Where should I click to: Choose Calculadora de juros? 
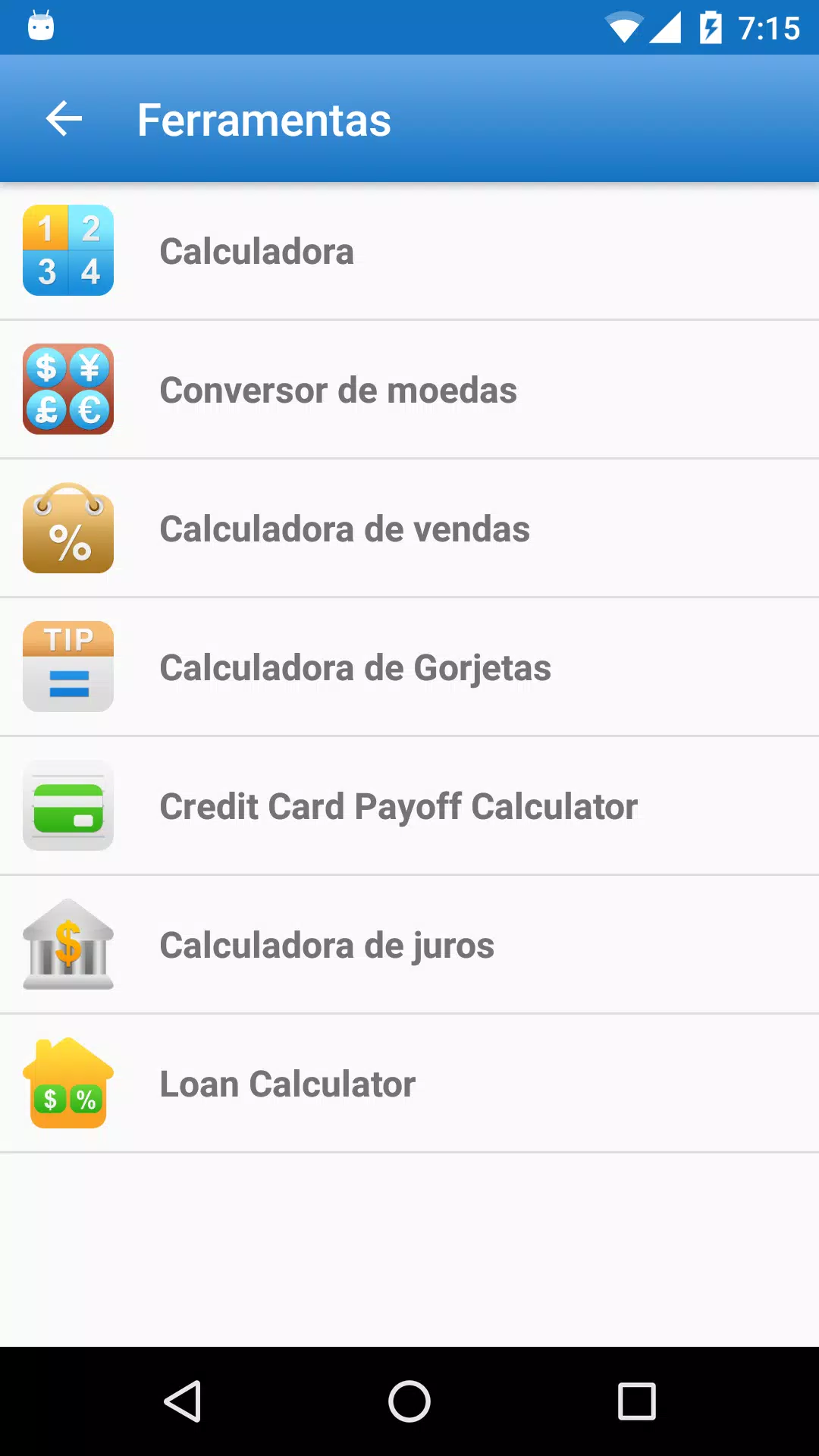(x=409, y=945)
